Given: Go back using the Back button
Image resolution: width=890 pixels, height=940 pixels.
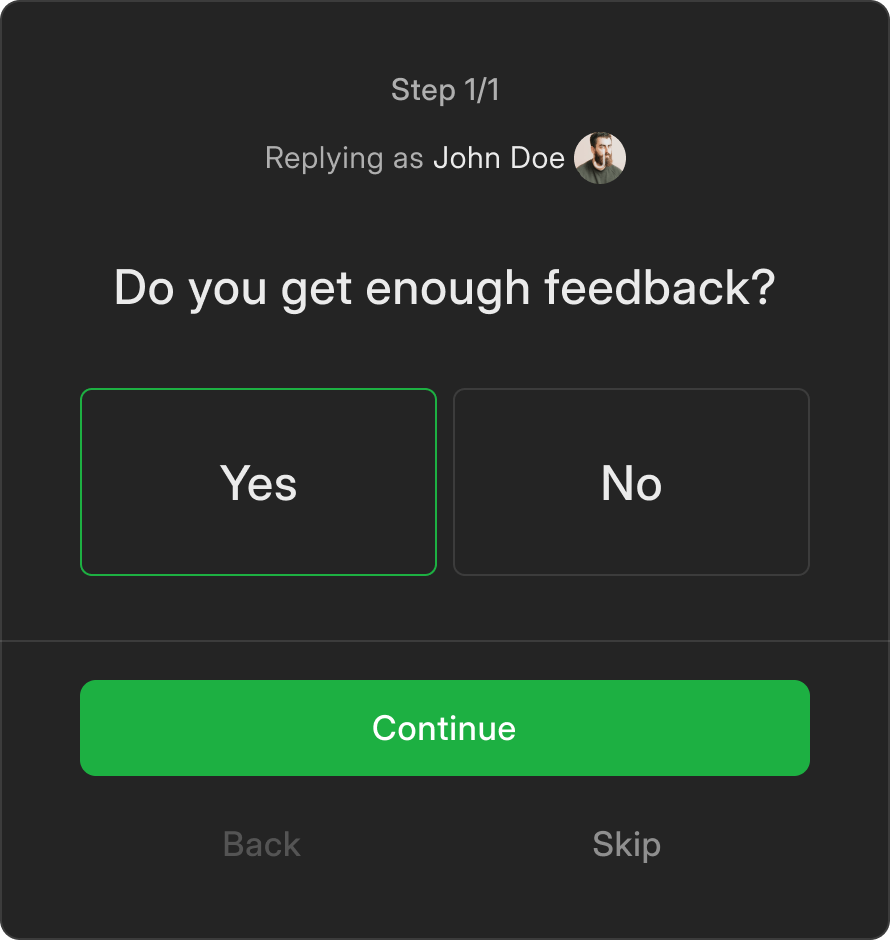Looking at the screenshot, I should point(261,844).
